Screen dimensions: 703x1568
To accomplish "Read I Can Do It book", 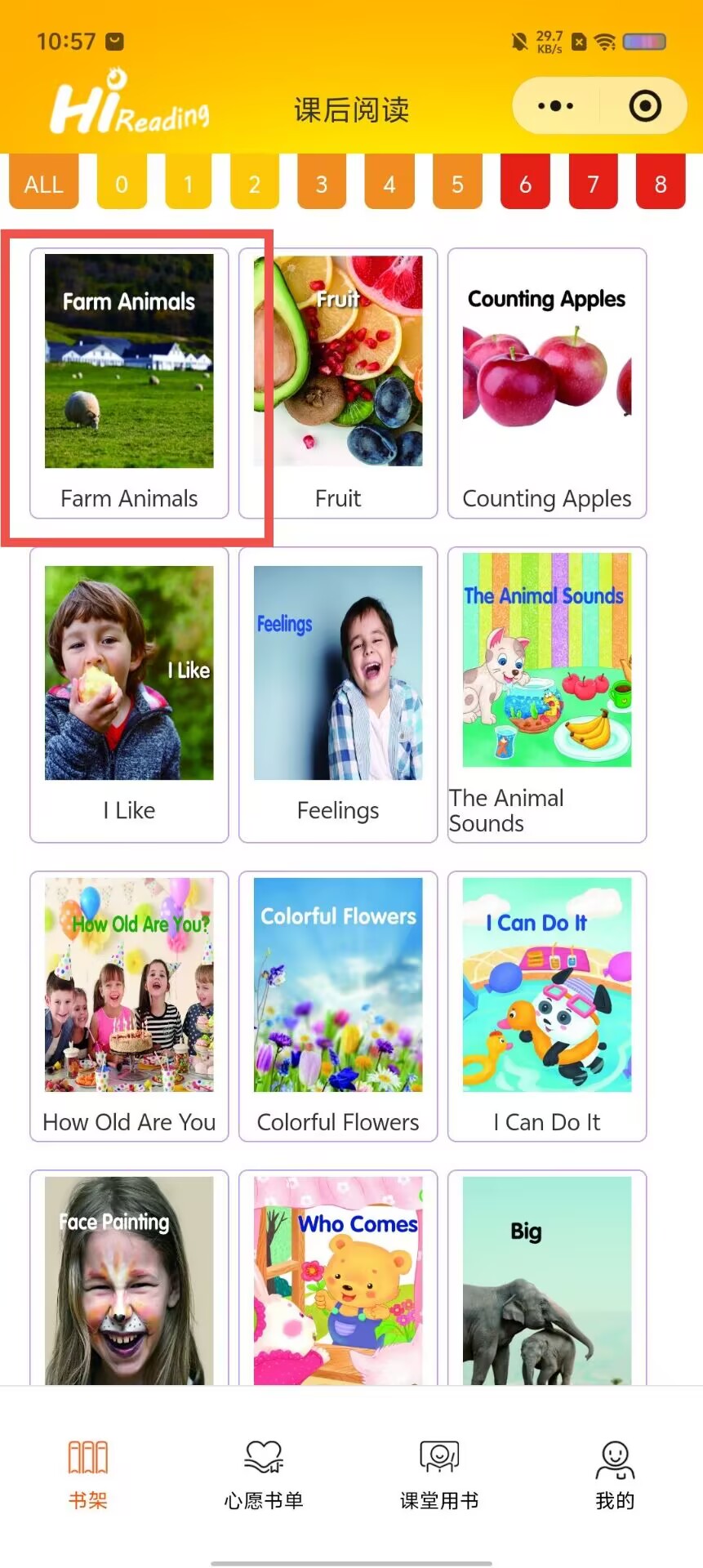I will click(547, 1006).
